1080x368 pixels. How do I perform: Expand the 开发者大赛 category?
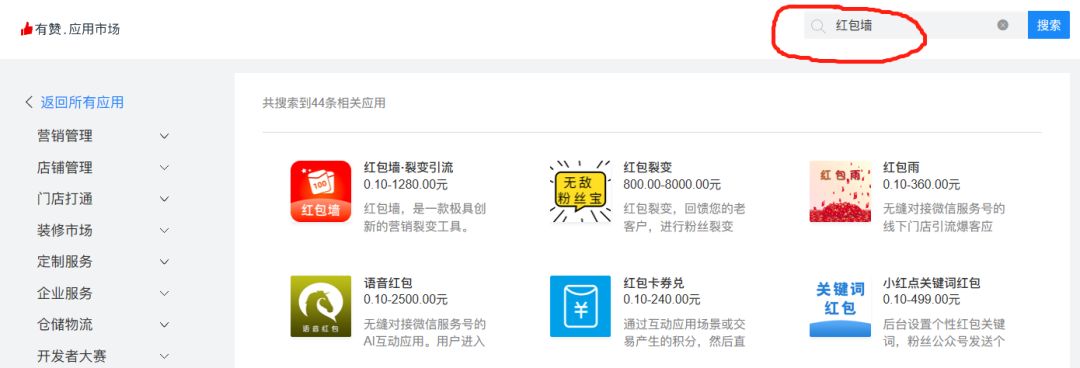pyautogui.click(x=103, y=356)
